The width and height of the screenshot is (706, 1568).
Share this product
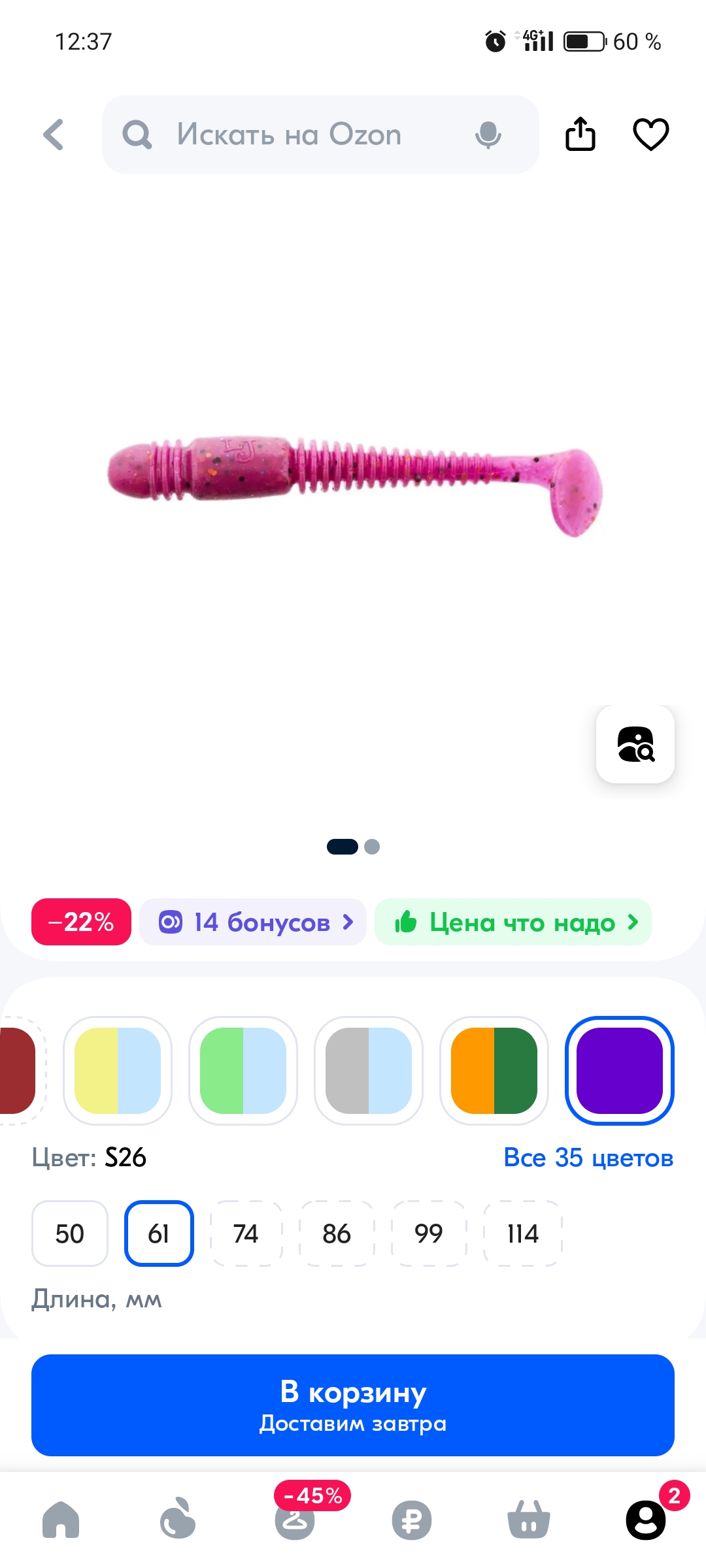[580, 134]
